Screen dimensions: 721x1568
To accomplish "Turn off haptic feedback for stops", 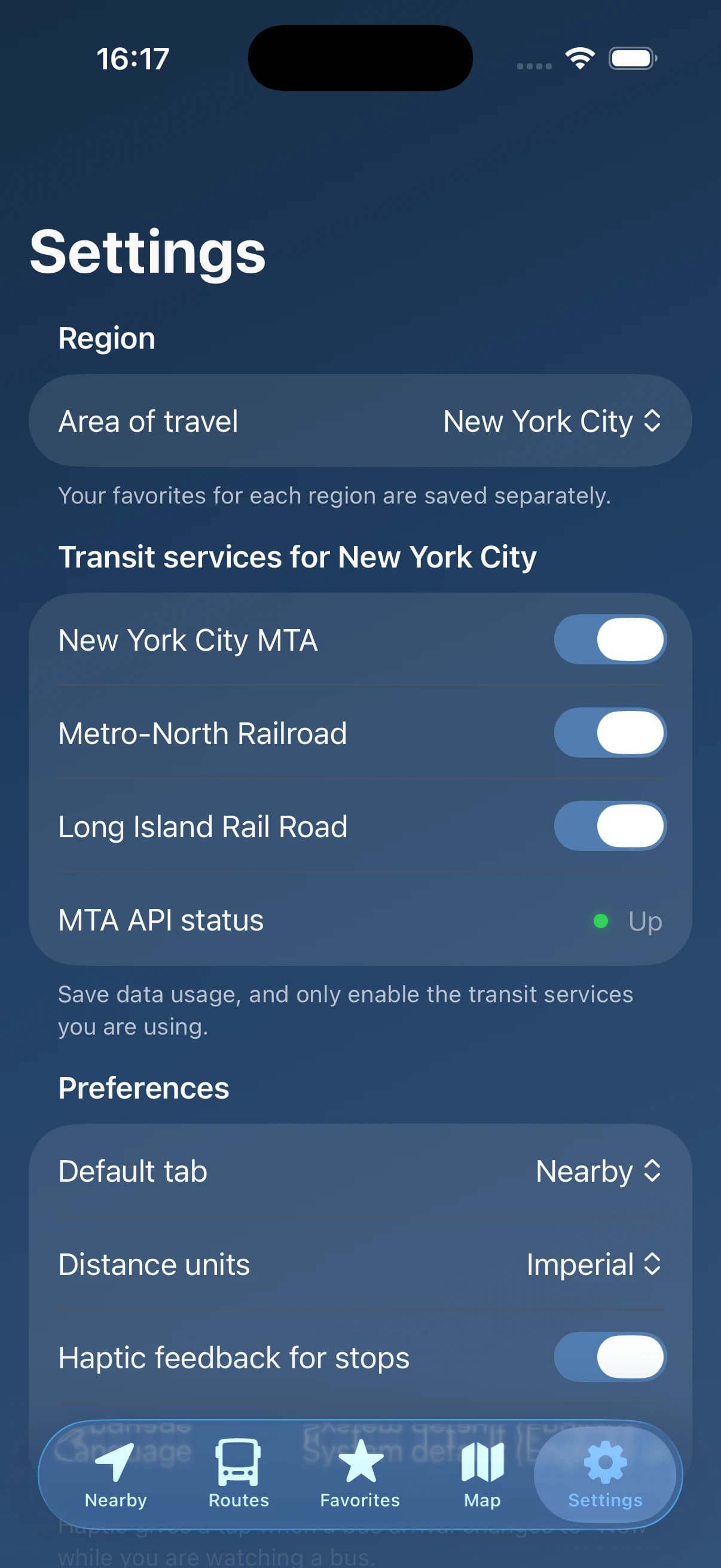I will click(610, 1357).
